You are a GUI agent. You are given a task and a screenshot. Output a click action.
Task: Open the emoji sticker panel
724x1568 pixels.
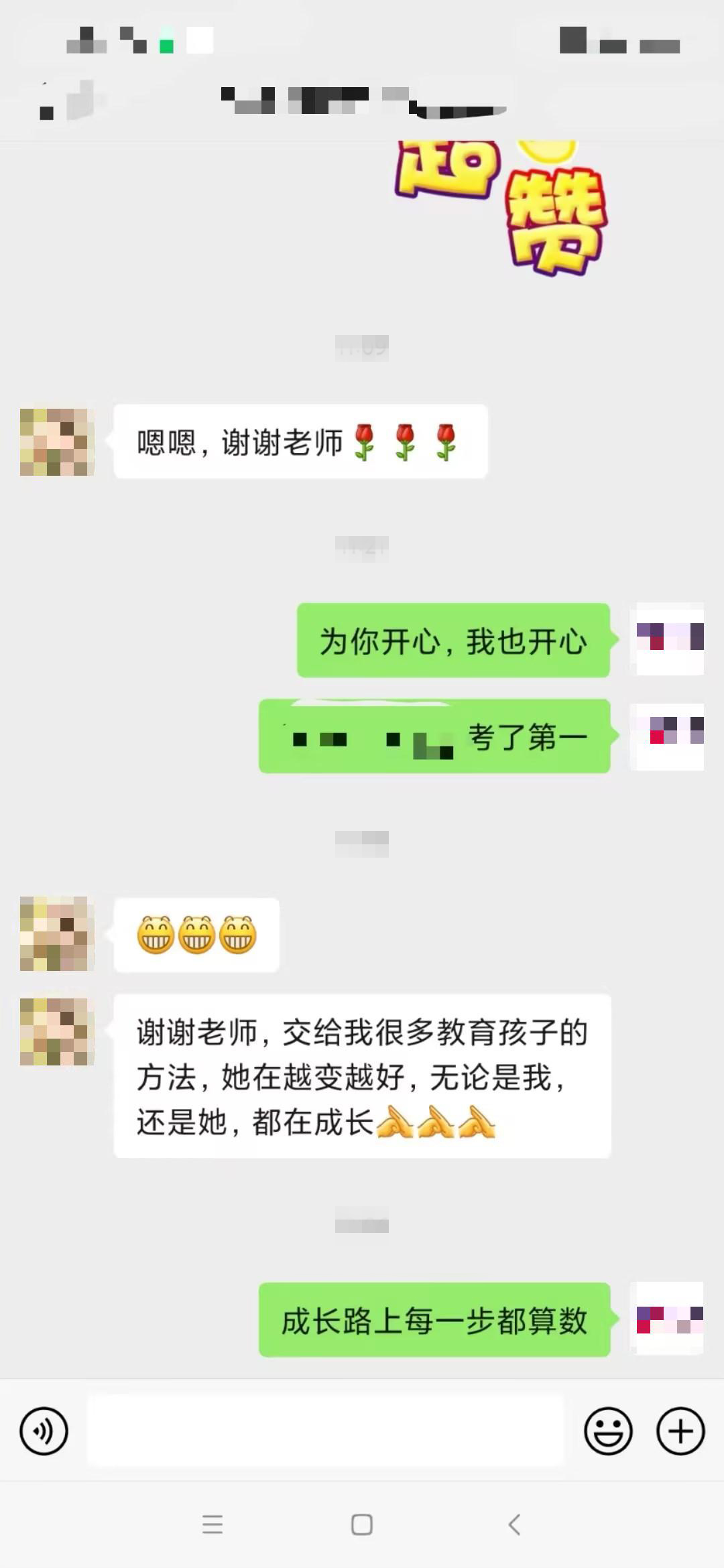(x=608, y=1431)
